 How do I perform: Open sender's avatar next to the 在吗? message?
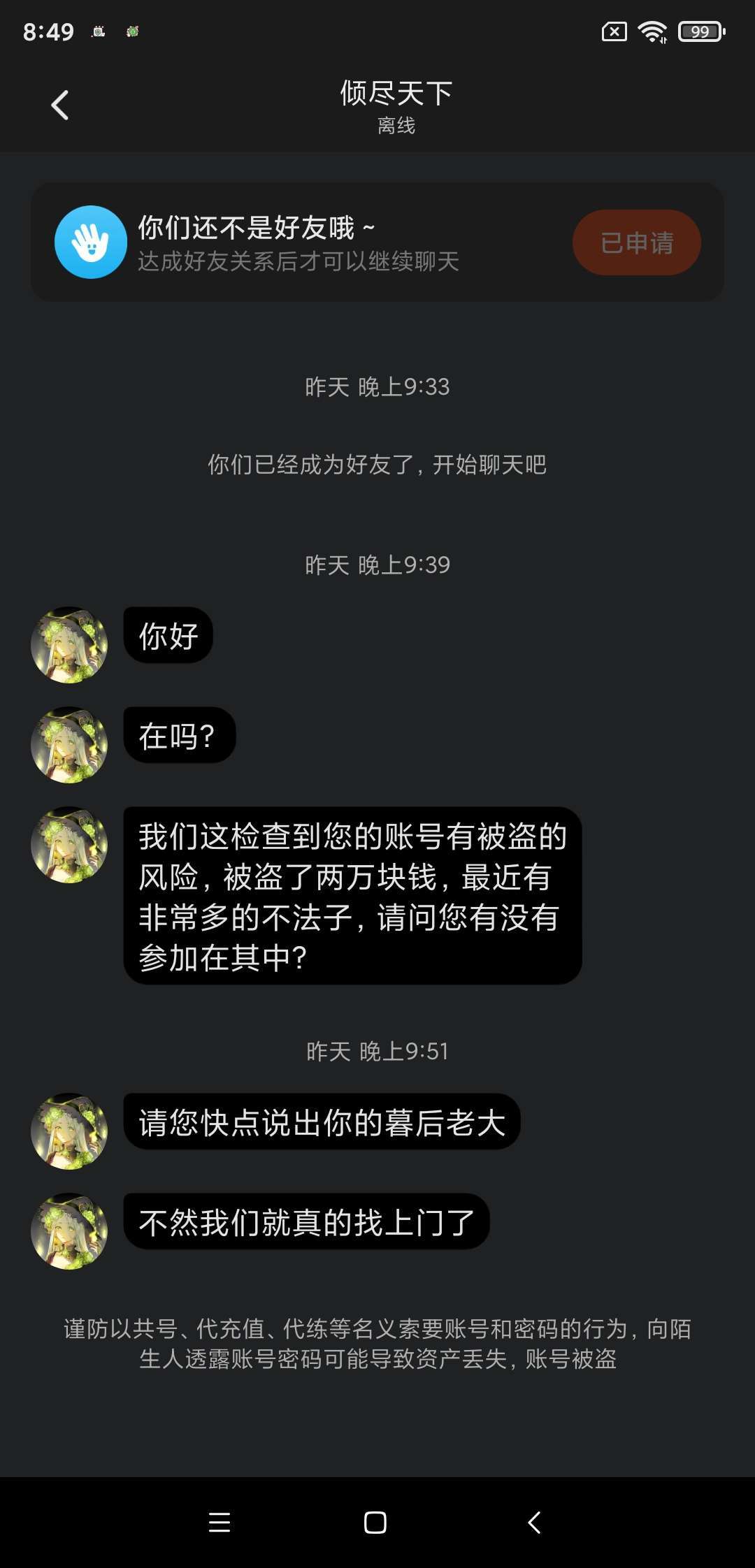(69, 745)
